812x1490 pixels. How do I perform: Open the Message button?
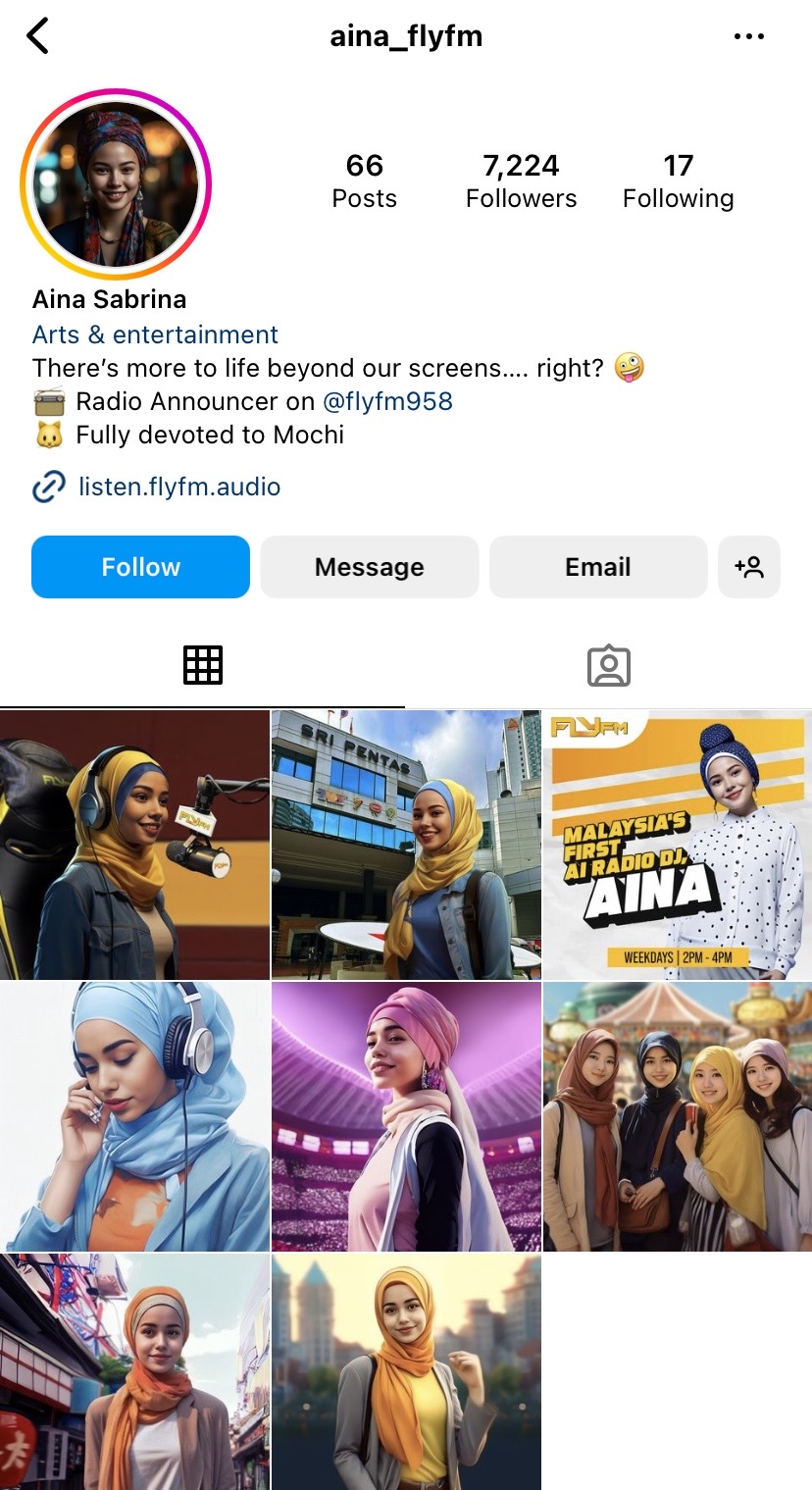(369, 566)
